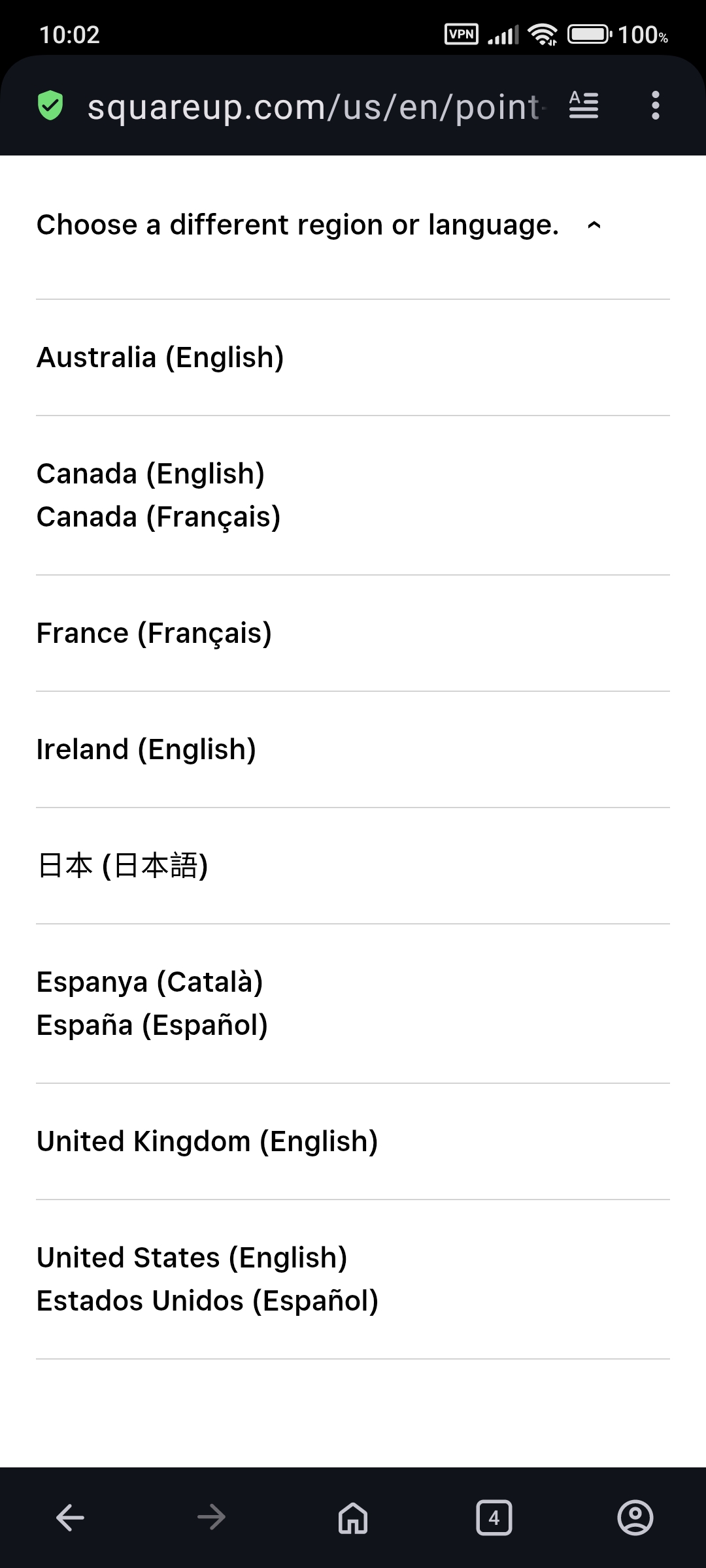Choose Ireland (English)
Image resolution: width=706 pixels, height=1568 pixels.
click(x=146, y=749)
